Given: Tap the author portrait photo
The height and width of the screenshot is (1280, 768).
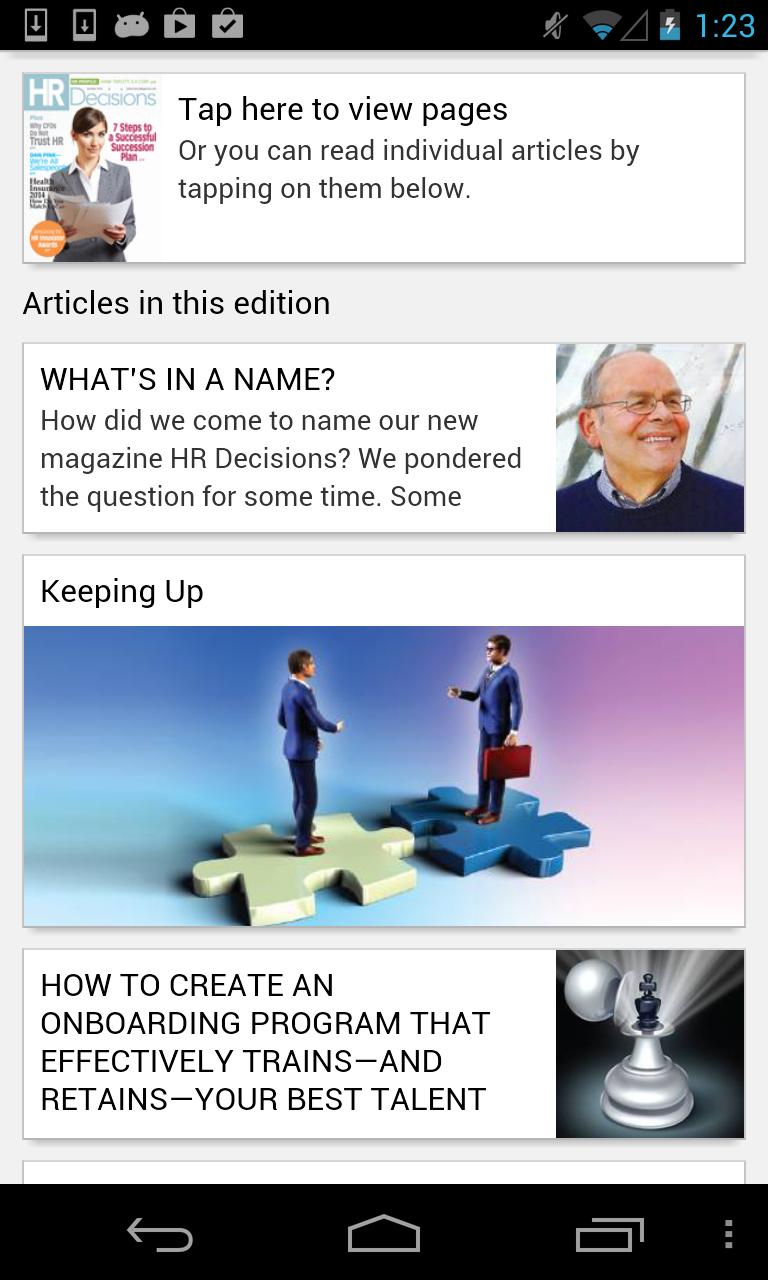Looking at the screenshot, I should (x=650, y=437).
